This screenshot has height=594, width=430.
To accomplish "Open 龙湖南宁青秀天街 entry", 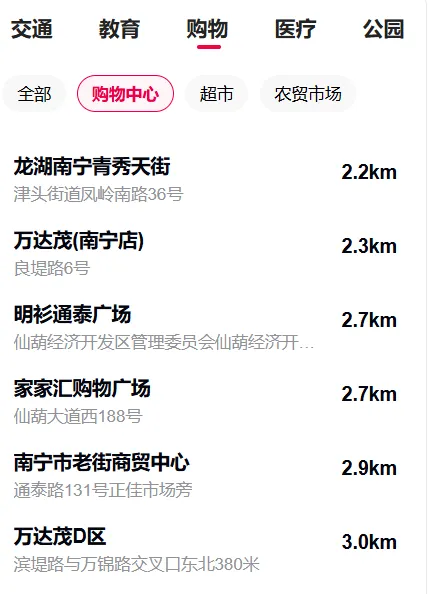I will click(x=206, y=179).
